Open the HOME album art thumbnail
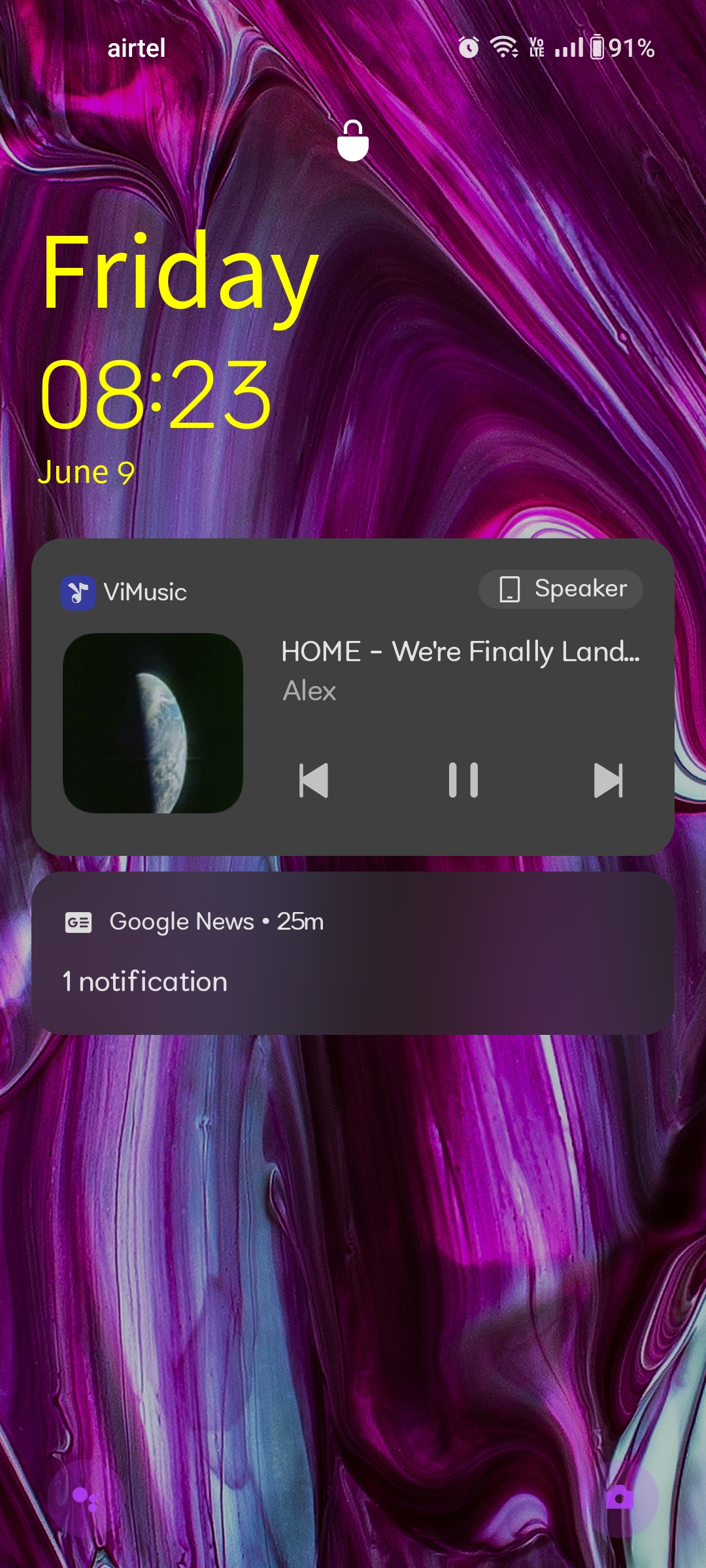706x1568 pixels. click(x=153, y=723)
